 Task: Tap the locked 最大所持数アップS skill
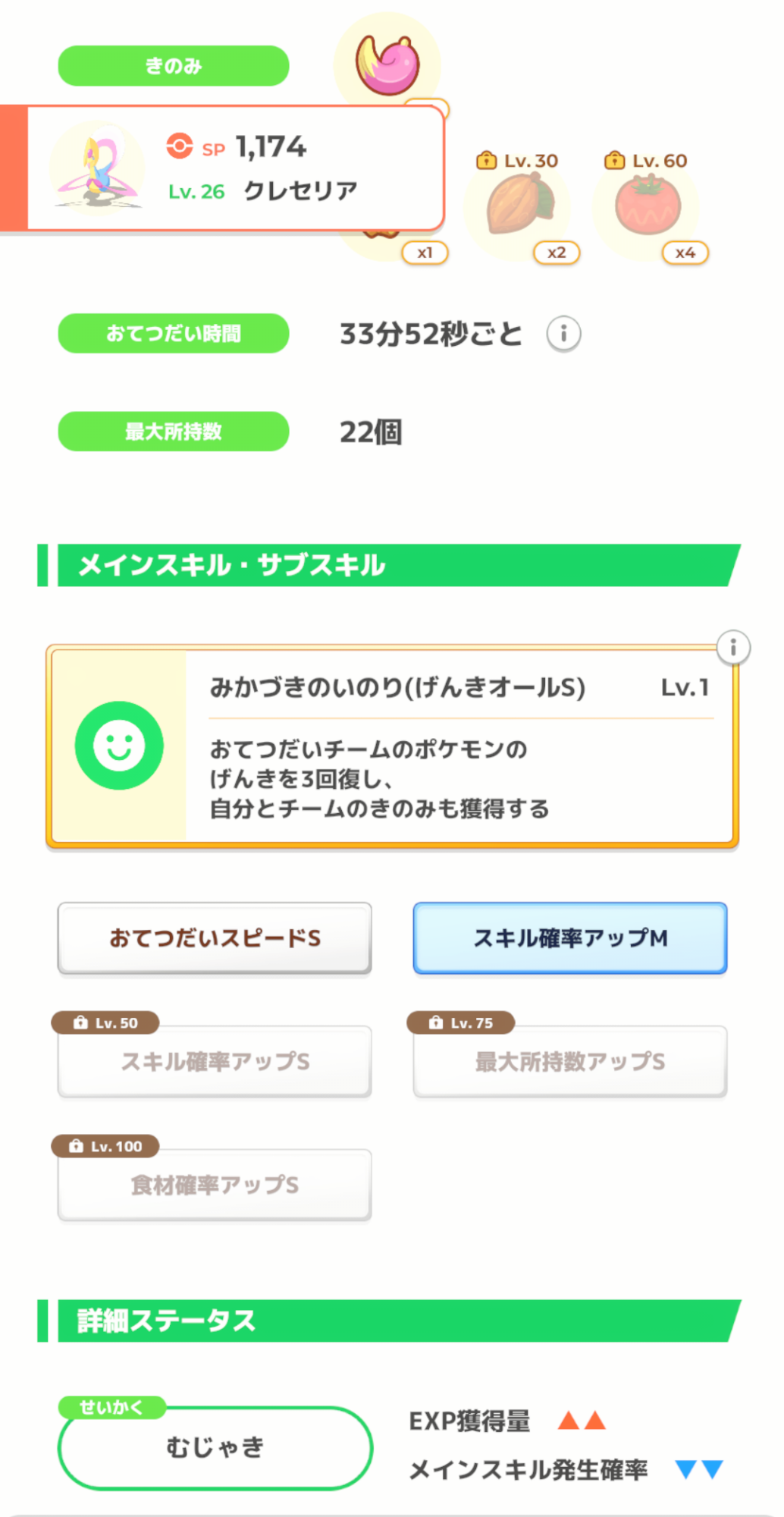point(569,1061)
